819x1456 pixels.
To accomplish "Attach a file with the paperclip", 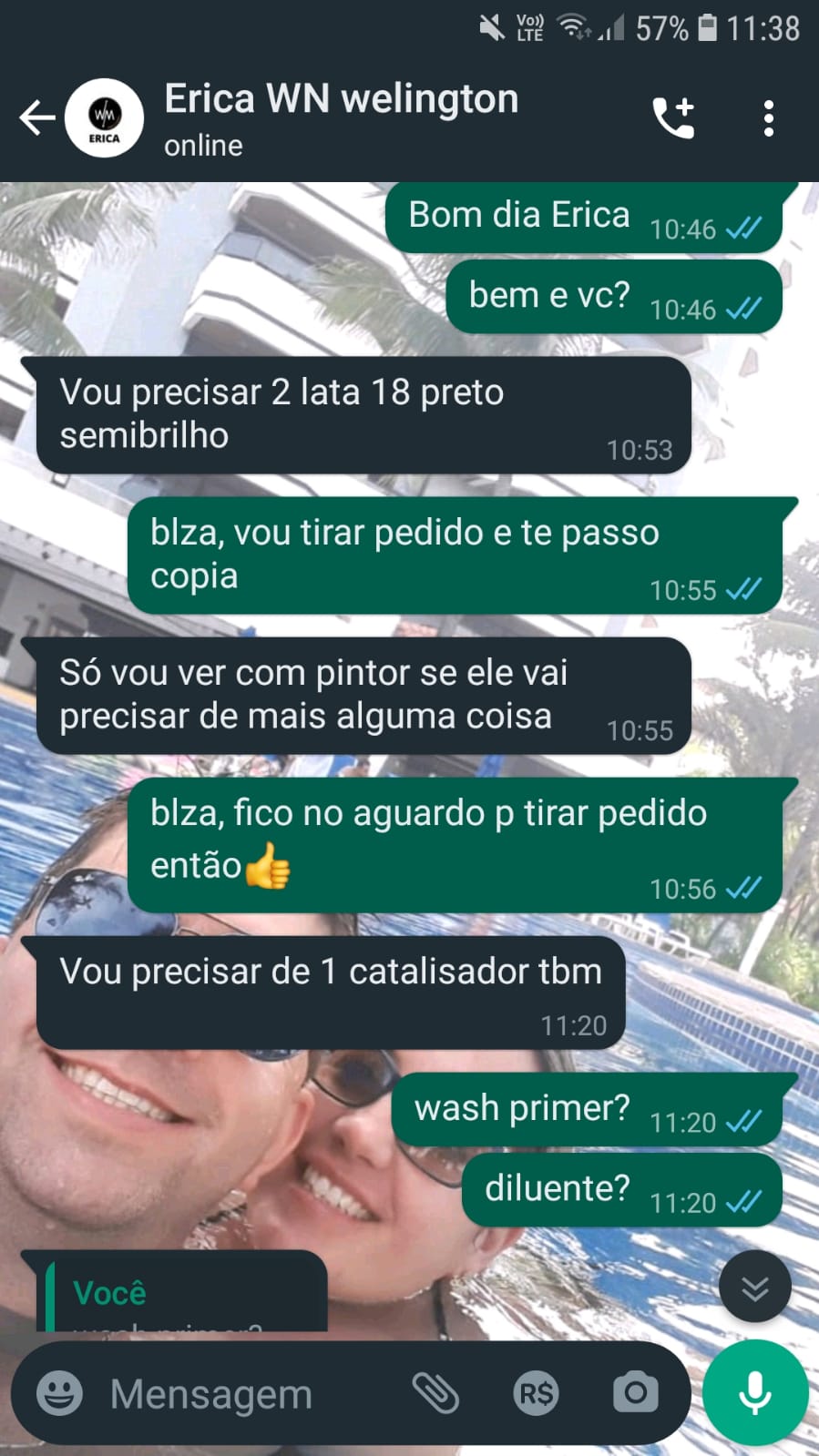I will coord(435,1393).
